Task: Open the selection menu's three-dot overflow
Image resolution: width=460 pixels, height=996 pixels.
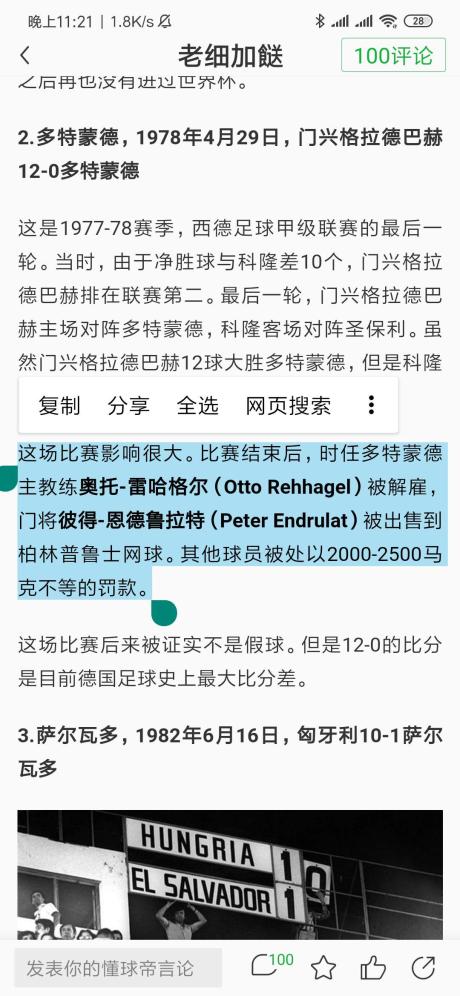Action: pos(372,405)
